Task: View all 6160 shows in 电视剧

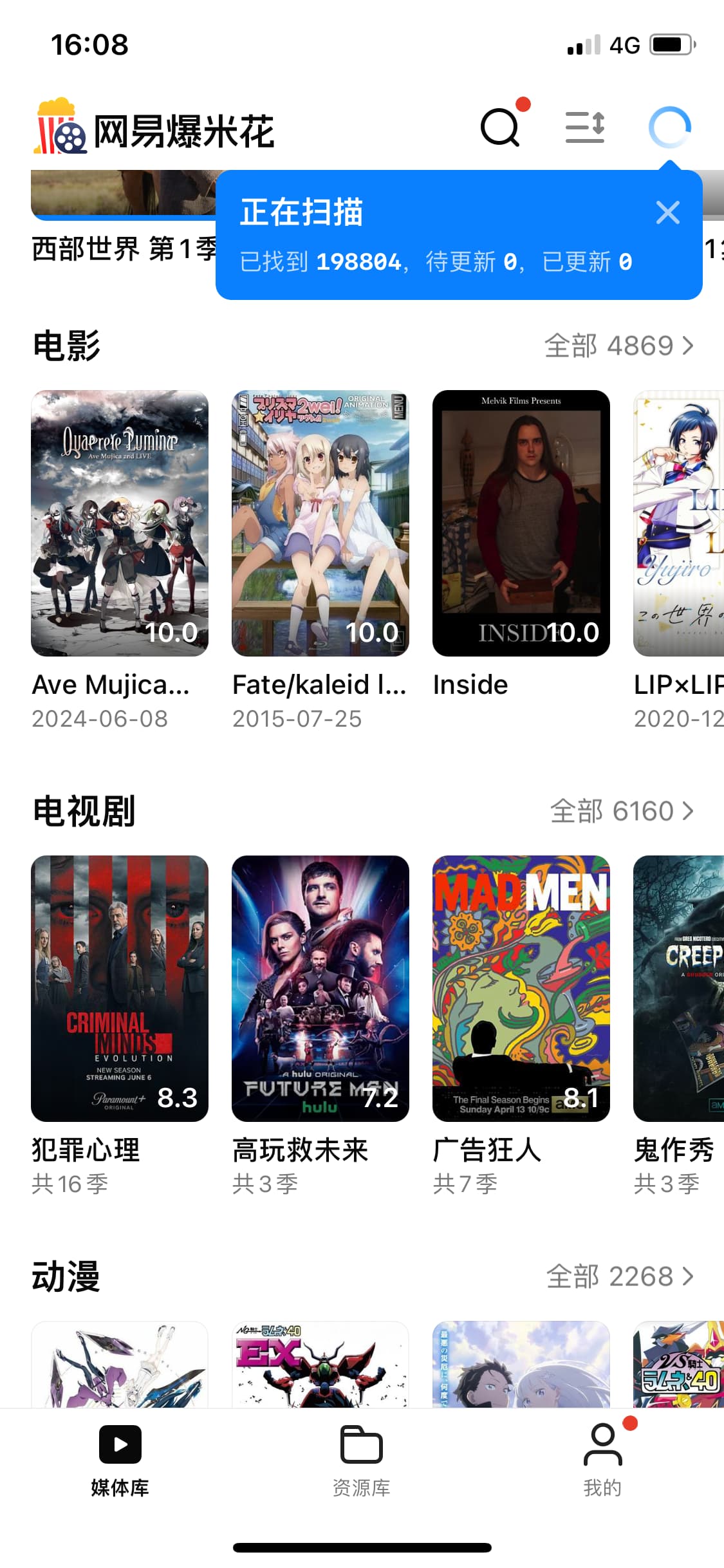Action: point(622,812)
